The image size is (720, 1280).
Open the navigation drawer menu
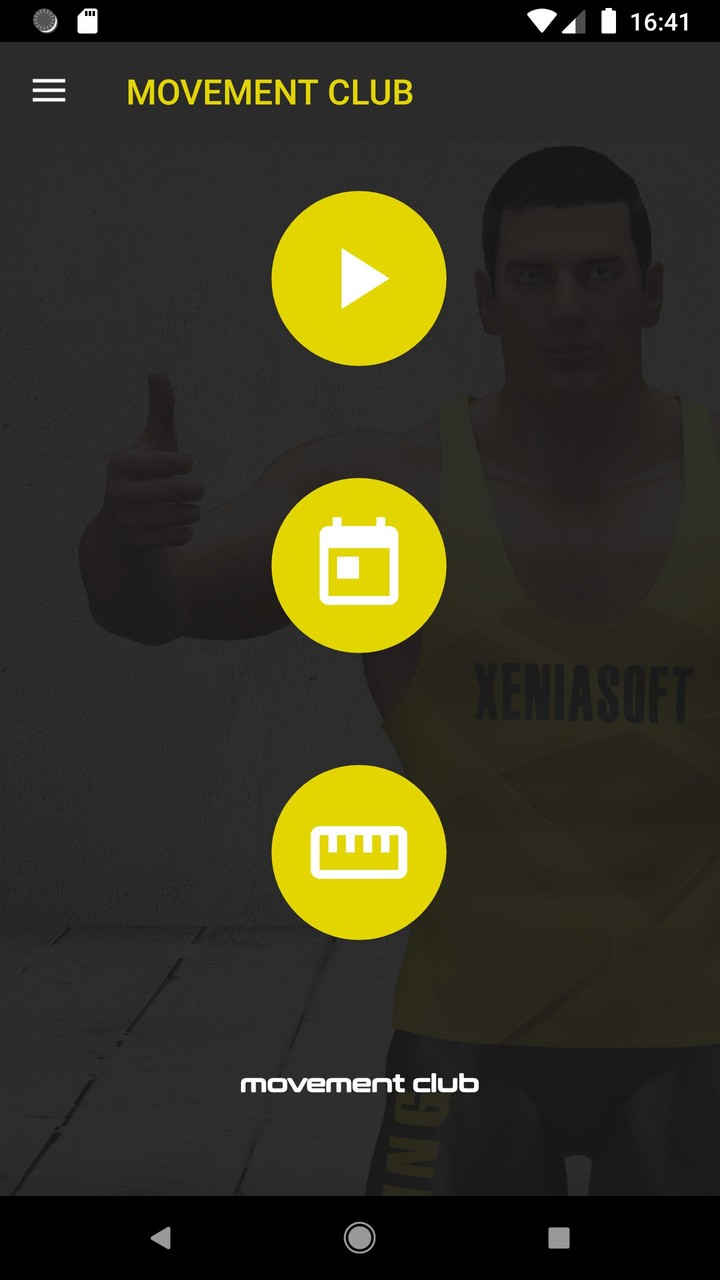(x=48, y=91)
